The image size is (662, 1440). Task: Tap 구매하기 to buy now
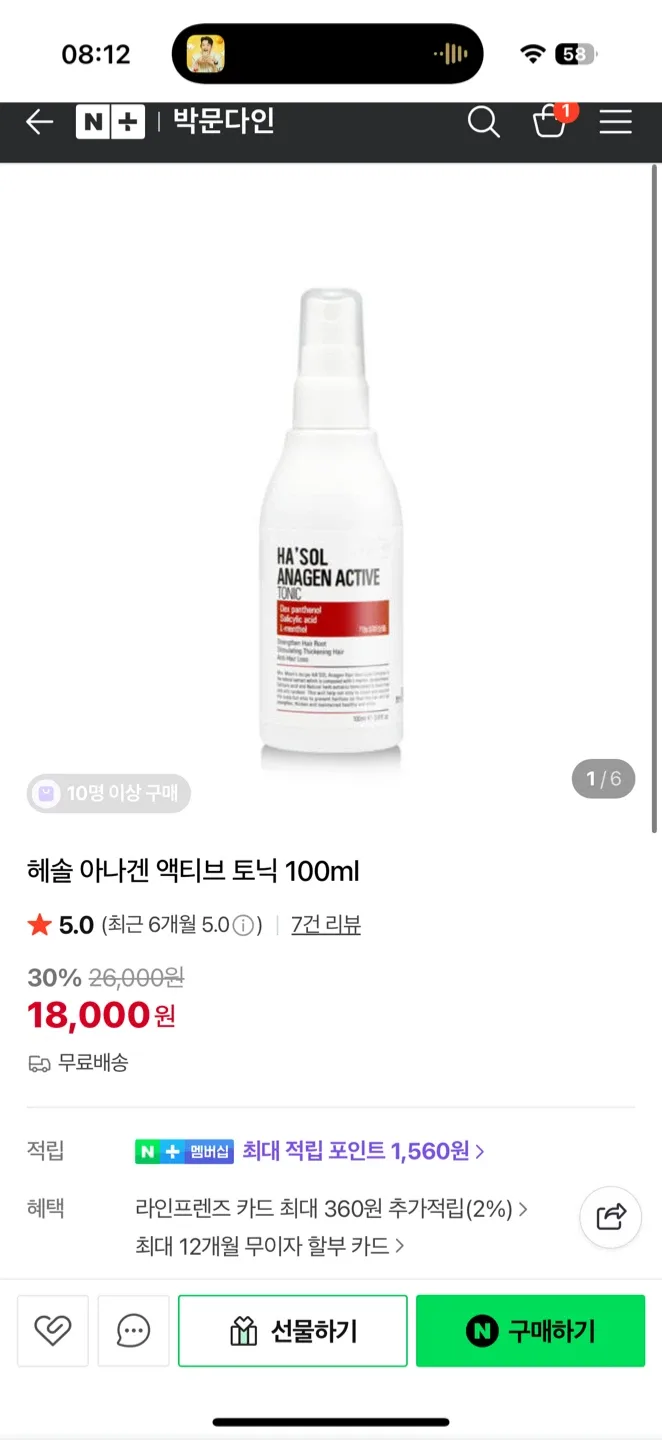(530, 1331)
